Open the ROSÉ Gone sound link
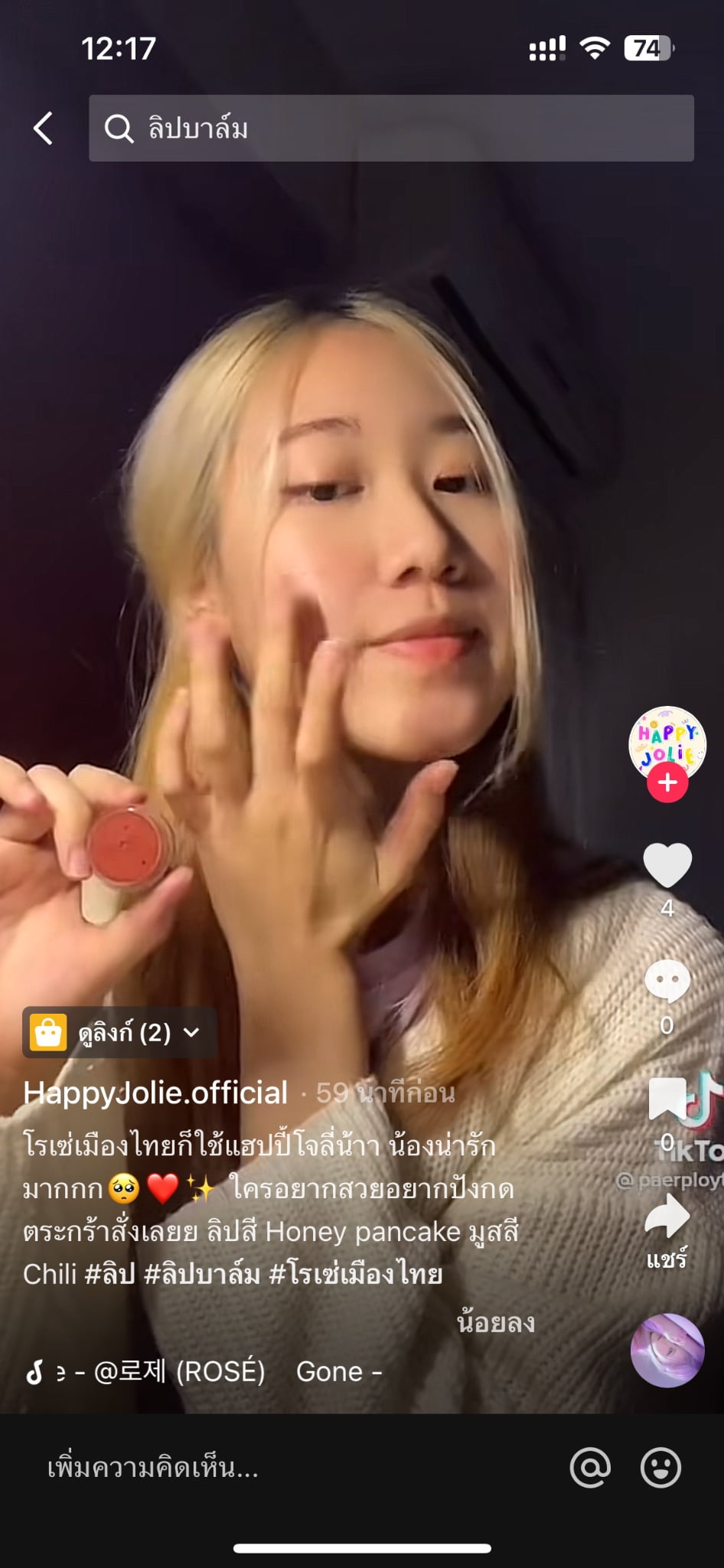Image resolution: width=724 pixels, height=1568 pixels. (204, 1371)
